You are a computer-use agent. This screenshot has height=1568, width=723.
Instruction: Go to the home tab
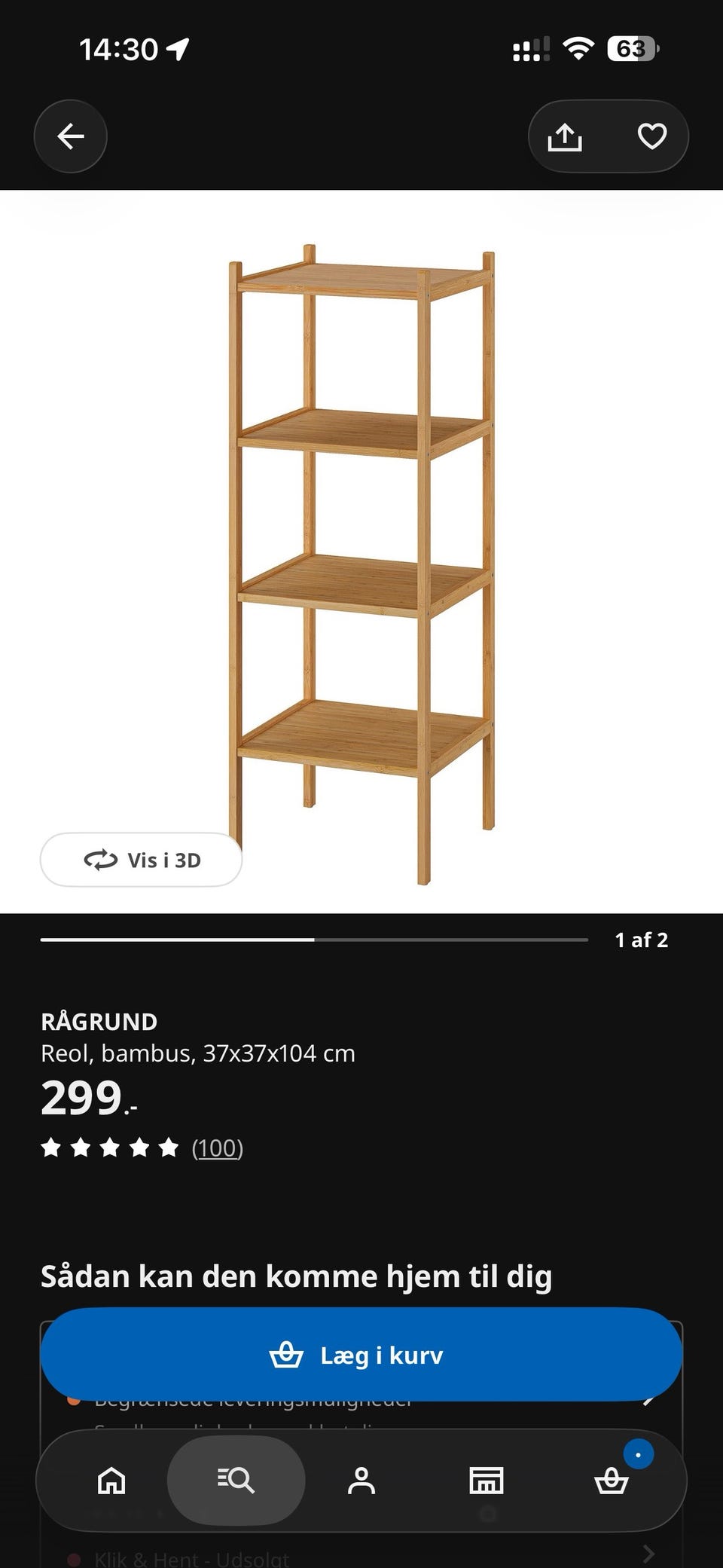click(111, 1480)
